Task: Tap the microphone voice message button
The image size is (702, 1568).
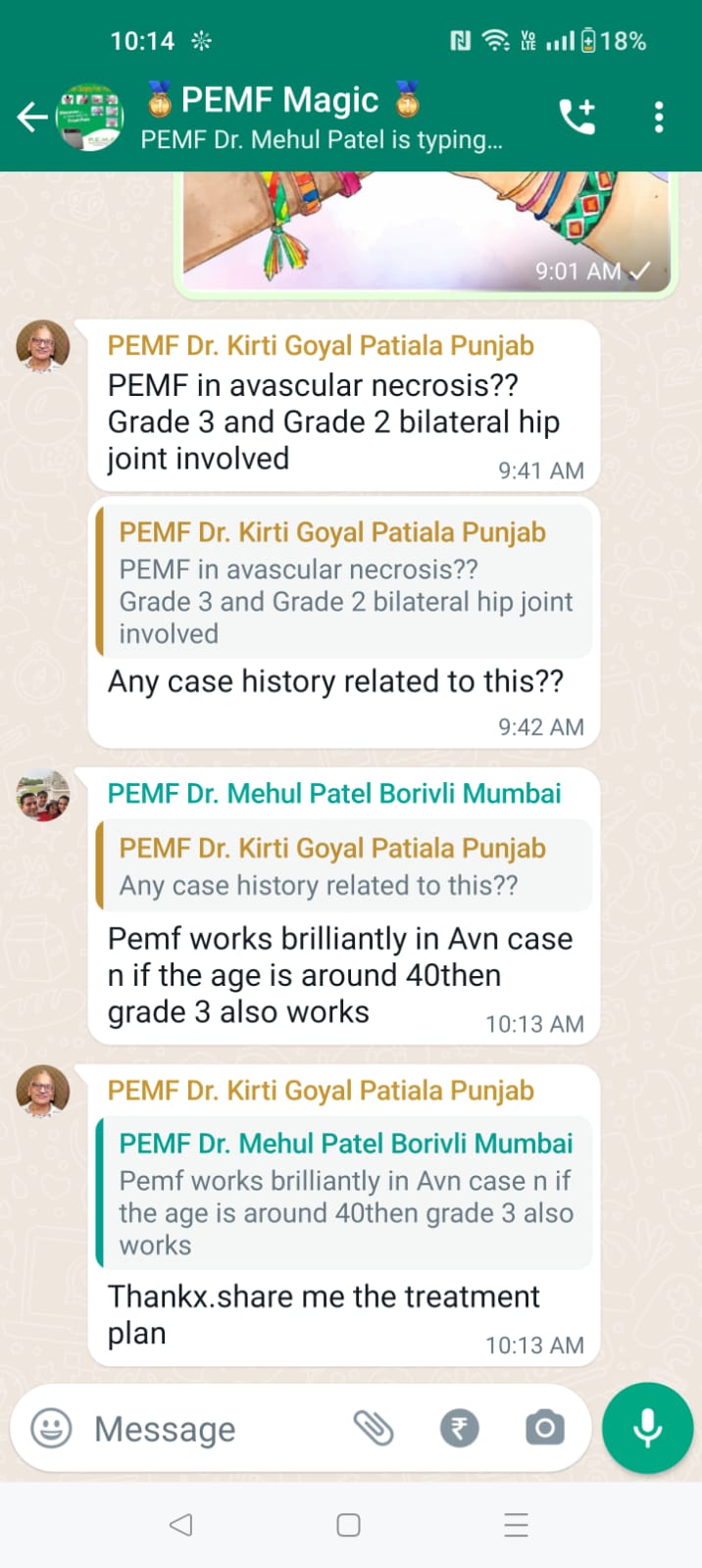Action: [647, 1428]
